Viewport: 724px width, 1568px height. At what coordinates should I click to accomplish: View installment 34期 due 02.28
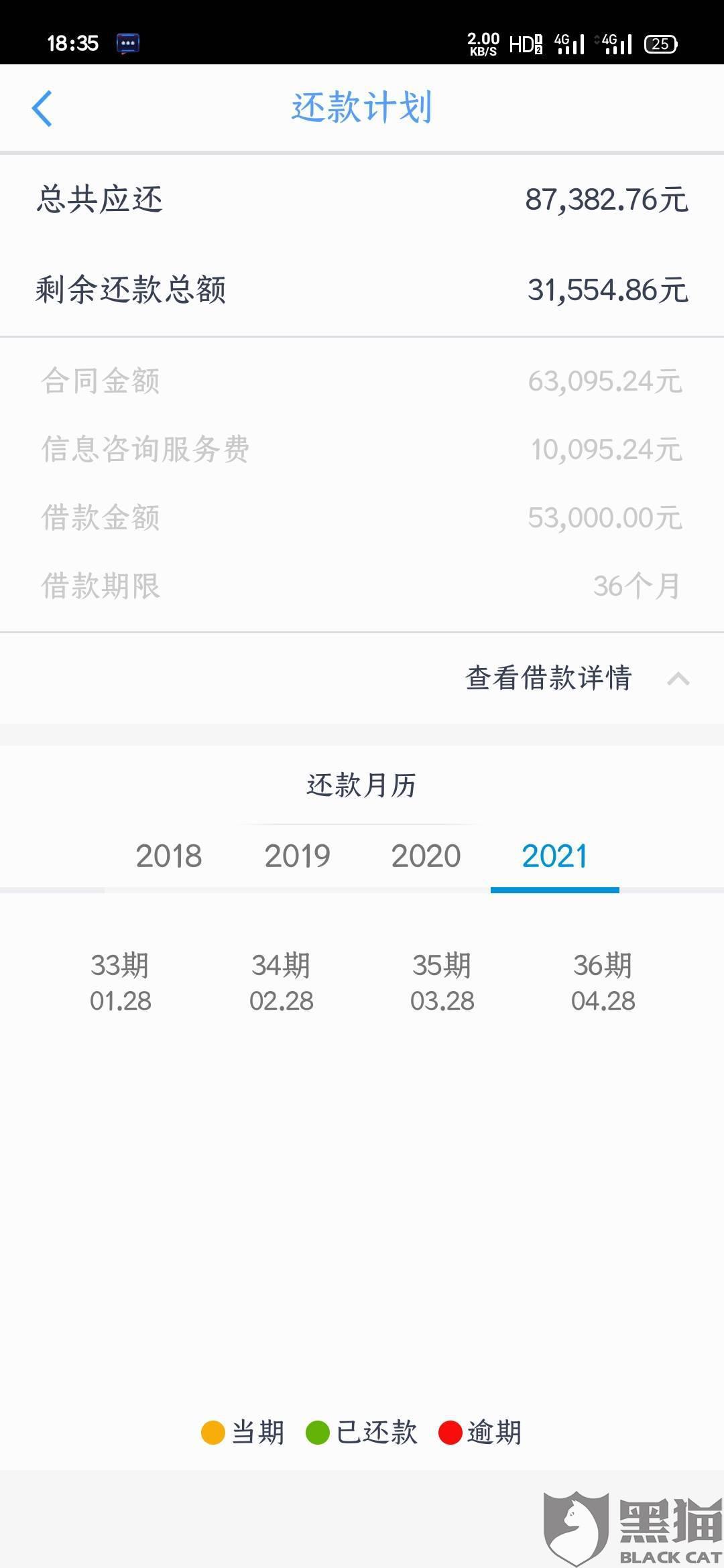[x=282, y=982]
